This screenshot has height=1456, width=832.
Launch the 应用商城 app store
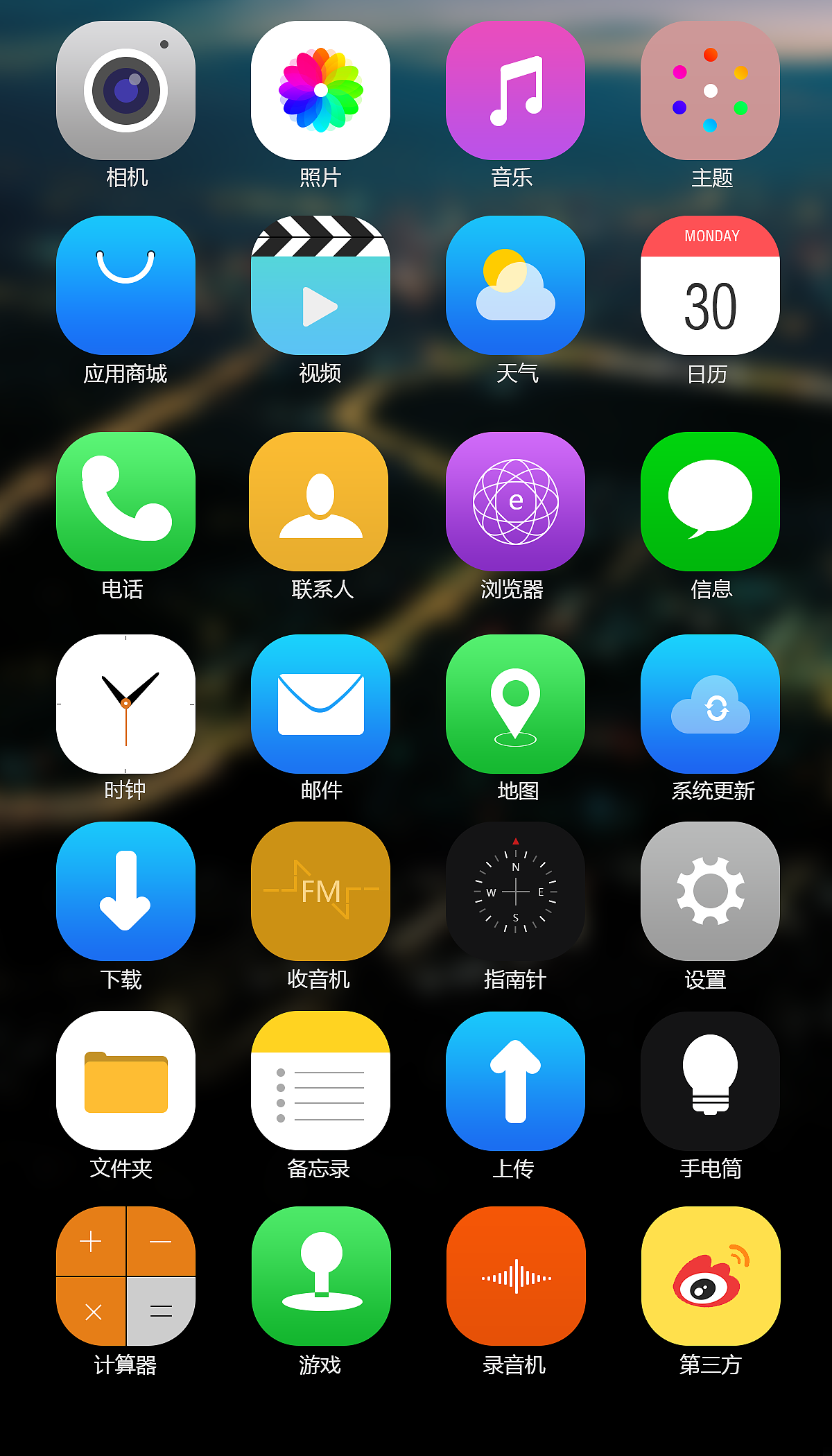coord(125,288)
